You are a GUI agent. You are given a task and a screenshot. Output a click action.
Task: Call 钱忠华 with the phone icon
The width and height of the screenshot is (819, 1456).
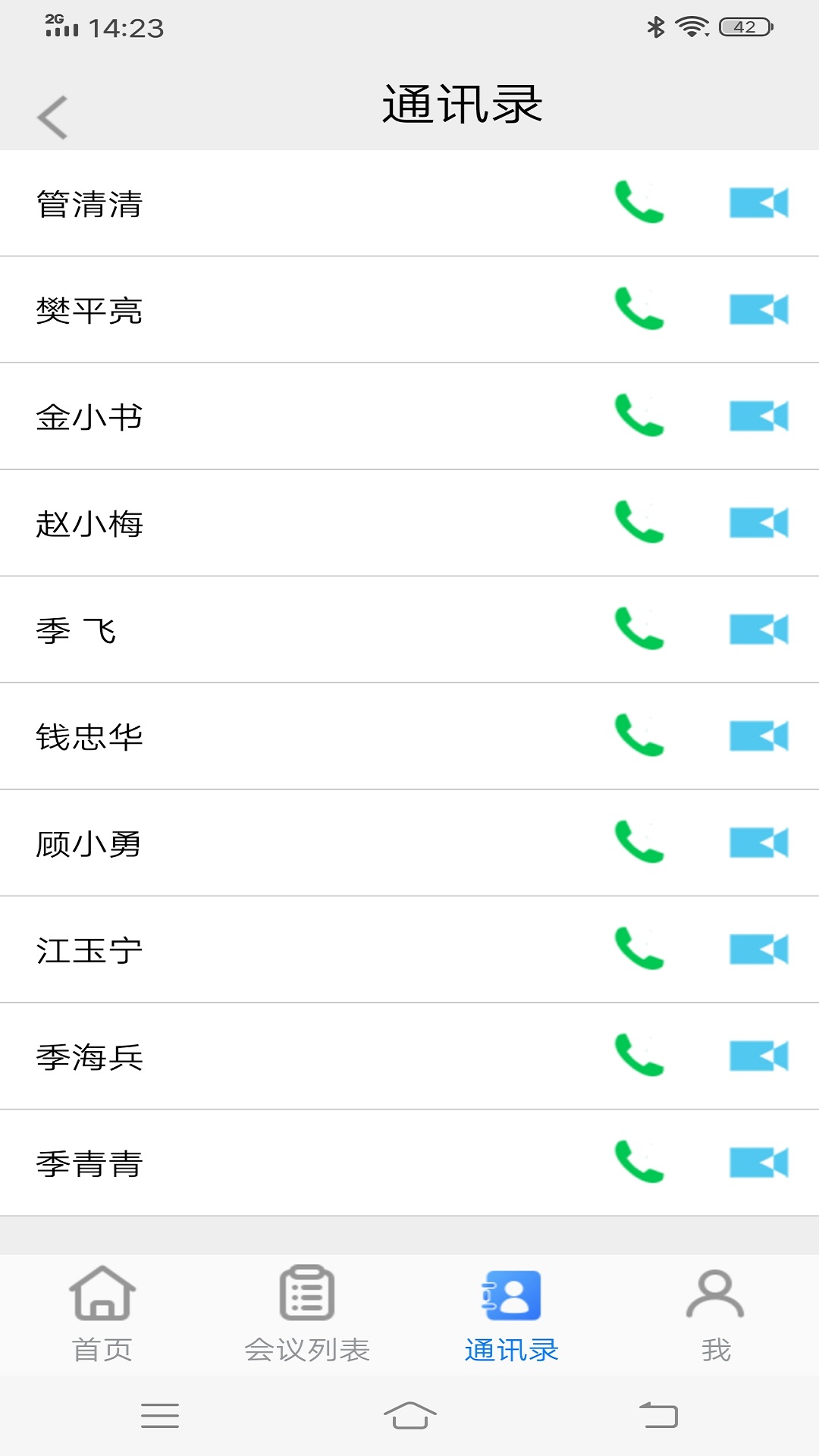tap(641, 736)
